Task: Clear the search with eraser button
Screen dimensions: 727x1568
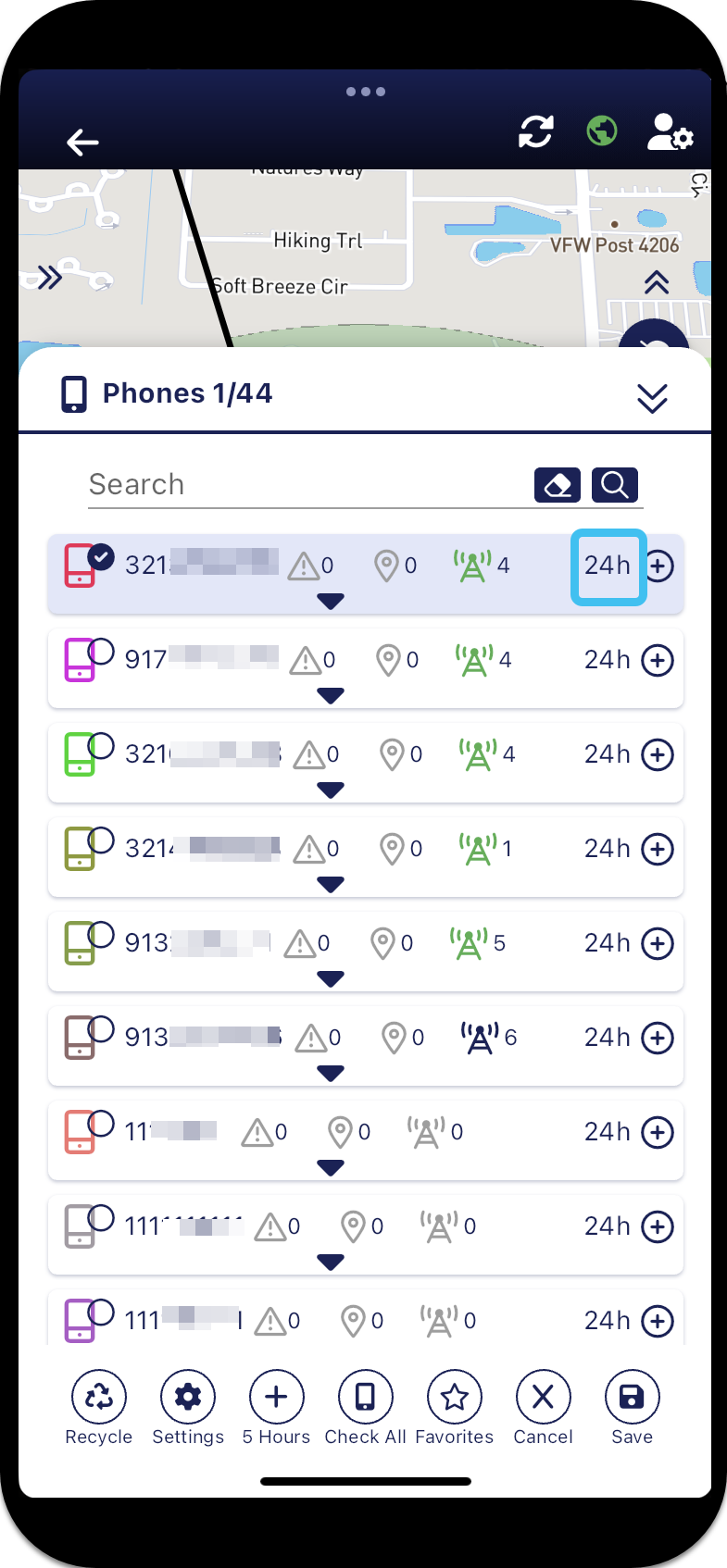Action: pyautogui.click(x=557, y=485)
